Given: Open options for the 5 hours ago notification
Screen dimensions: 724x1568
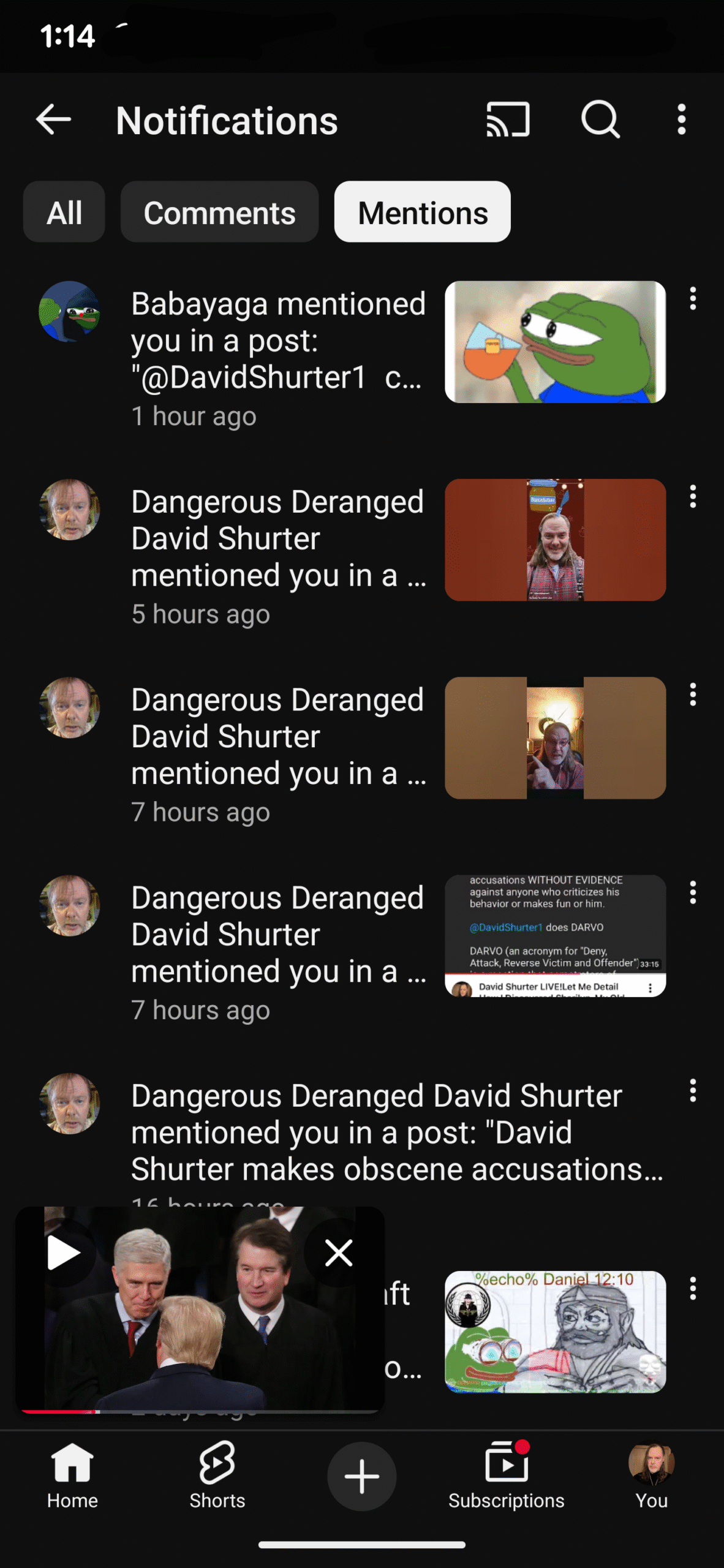Looking at the screenshot, I should [x=693, y=497].
